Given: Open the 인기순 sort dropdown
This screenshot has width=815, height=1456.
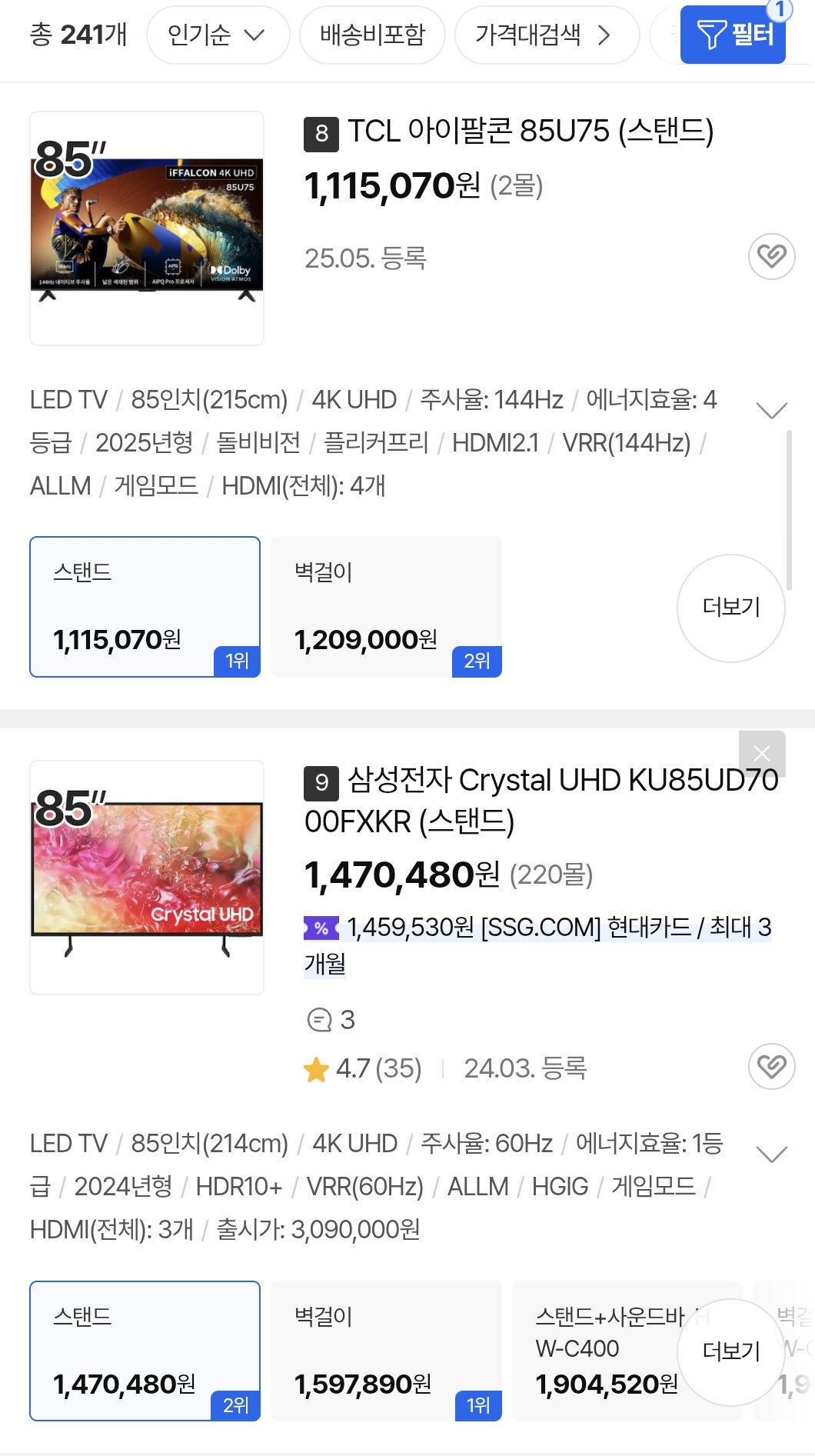Looking at the screenshot, I should click(217, 35).
